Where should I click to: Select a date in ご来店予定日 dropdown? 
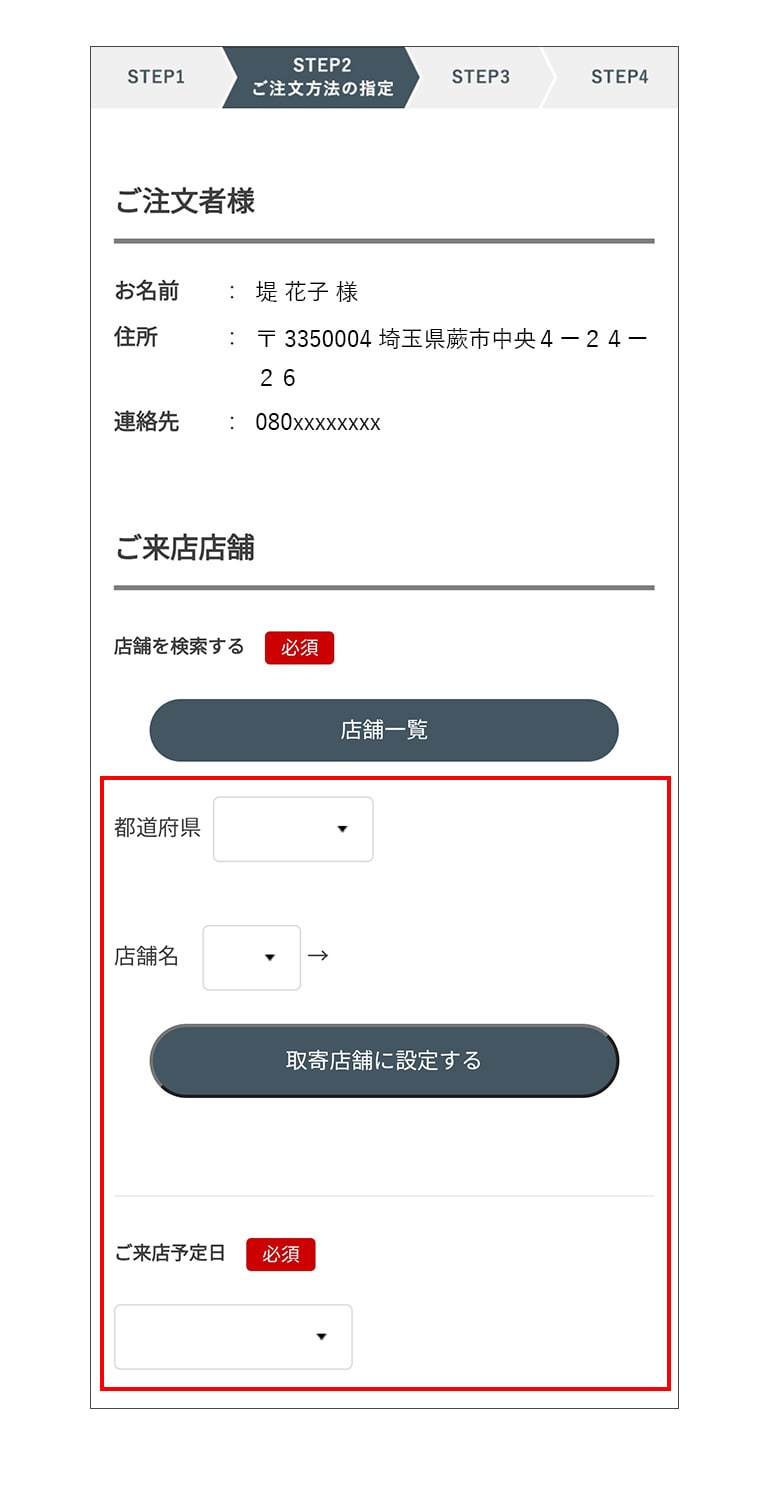[x=233, y=1336]
